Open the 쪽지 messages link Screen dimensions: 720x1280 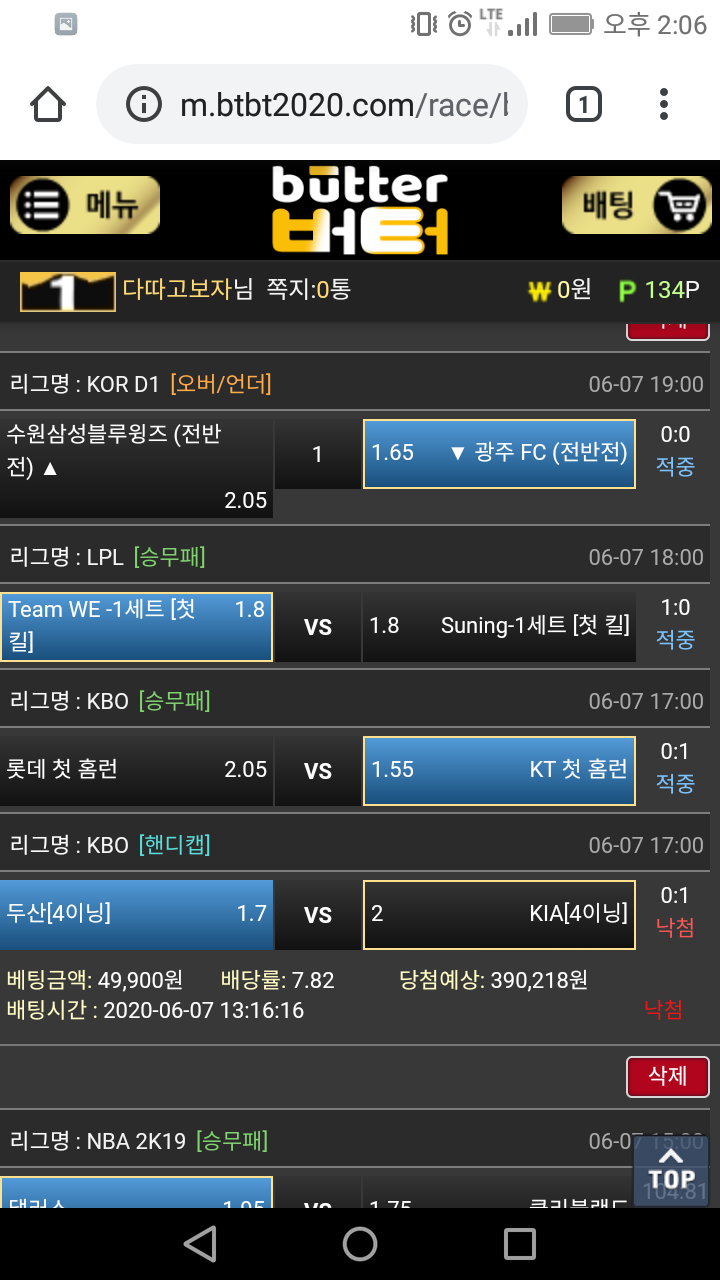point(308,290)
